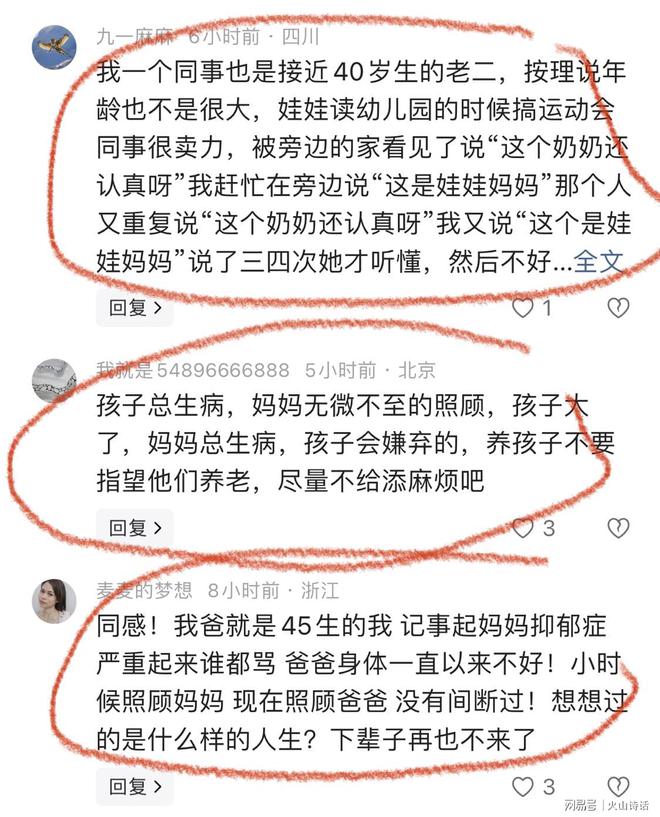
Task: Open 麦麦的梦想's avatar
Action: click(x=55, y=599)
